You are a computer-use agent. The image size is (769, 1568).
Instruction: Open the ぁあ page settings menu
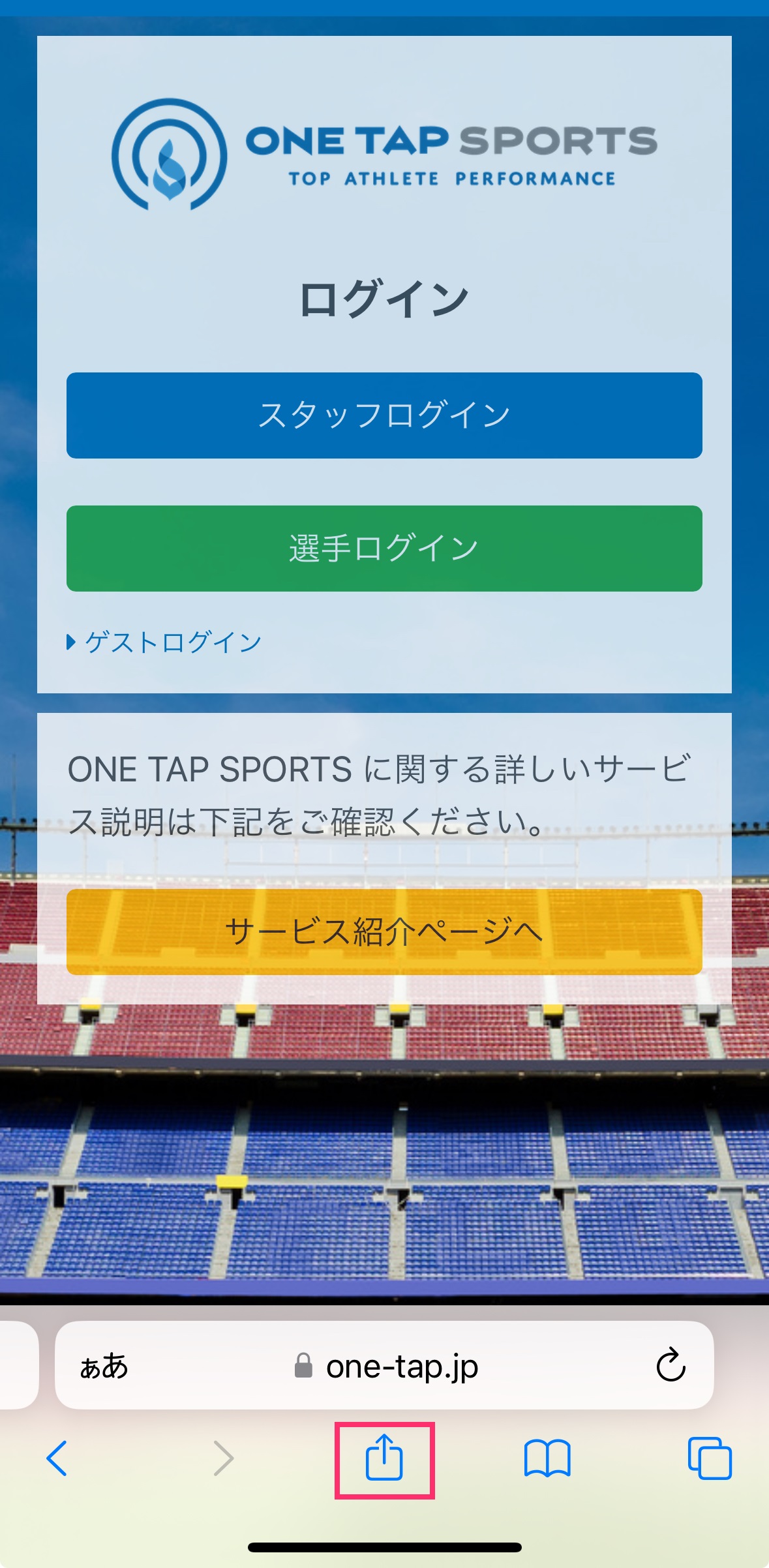104,1365
